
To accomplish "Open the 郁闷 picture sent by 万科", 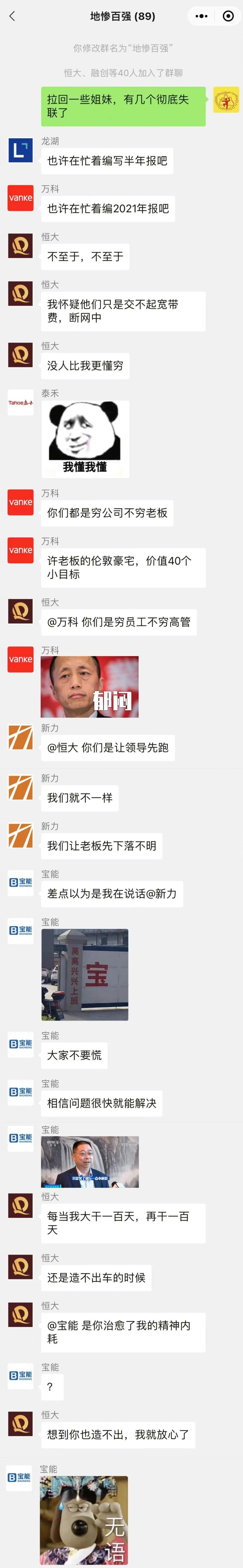I will point(90,686).
